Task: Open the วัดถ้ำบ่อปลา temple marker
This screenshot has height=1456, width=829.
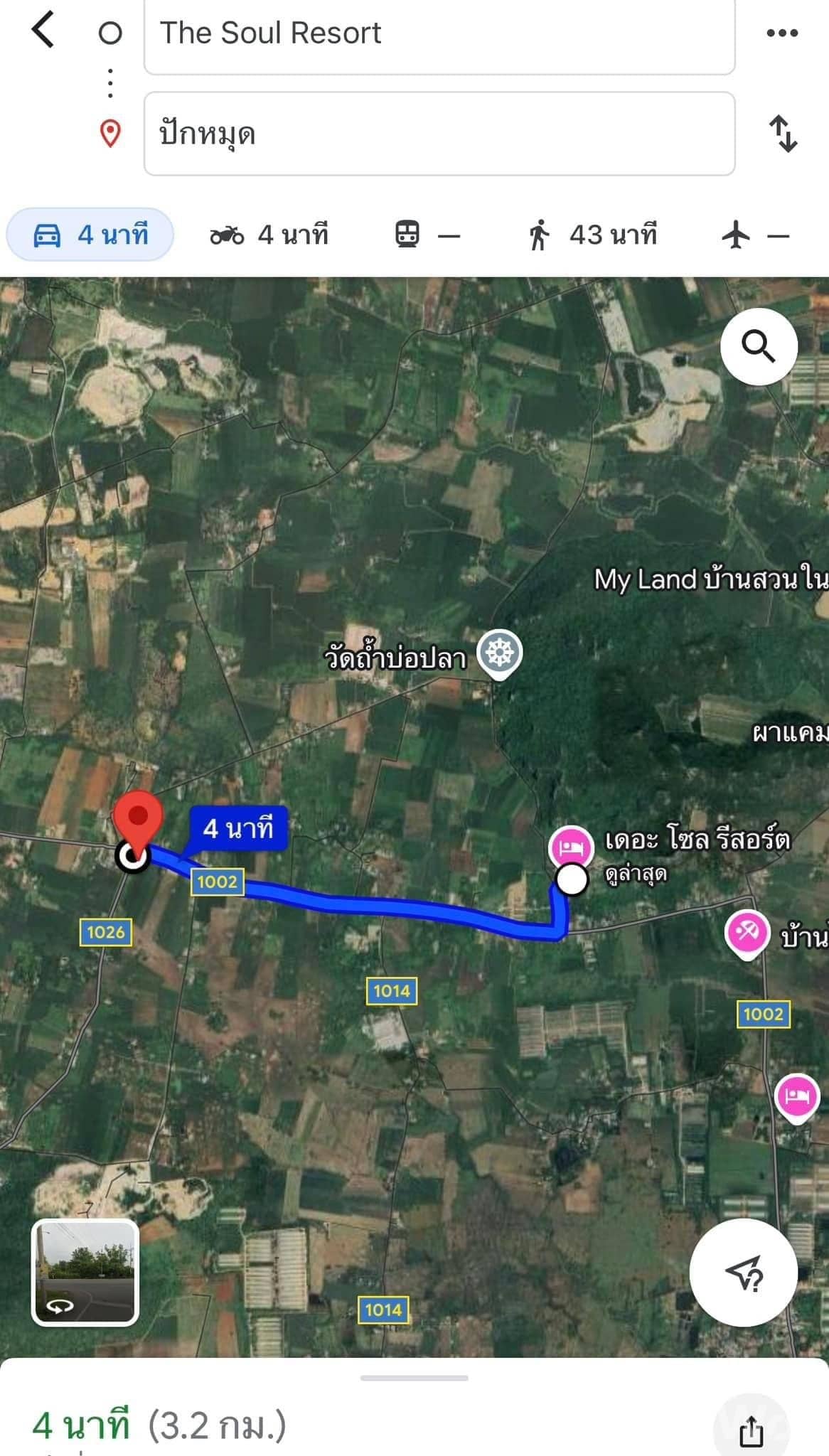Action: coord(500,653)
